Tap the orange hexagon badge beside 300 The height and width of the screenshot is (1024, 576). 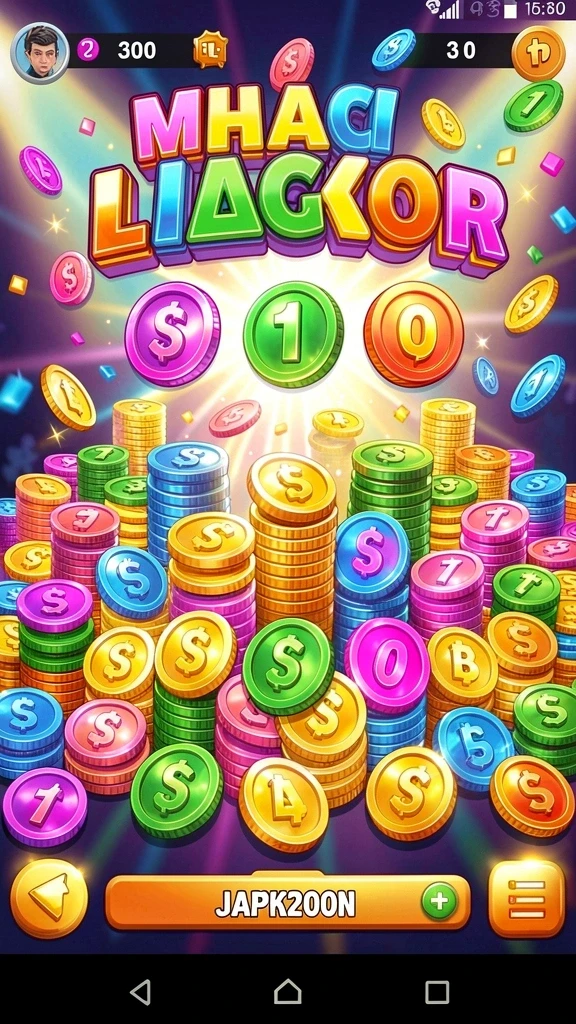tap(210, 50)
